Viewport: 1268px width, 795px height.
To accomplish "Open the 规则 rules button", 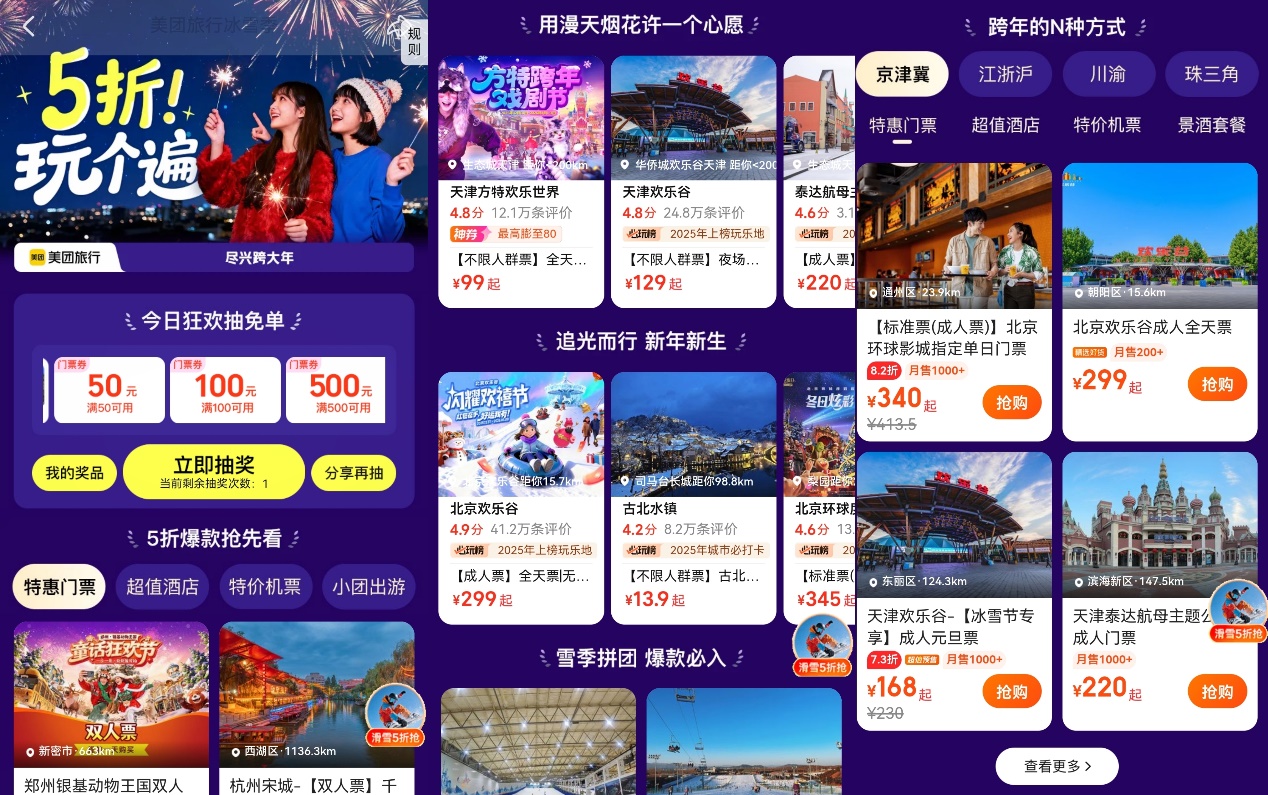I will click(x=413, y=41).
